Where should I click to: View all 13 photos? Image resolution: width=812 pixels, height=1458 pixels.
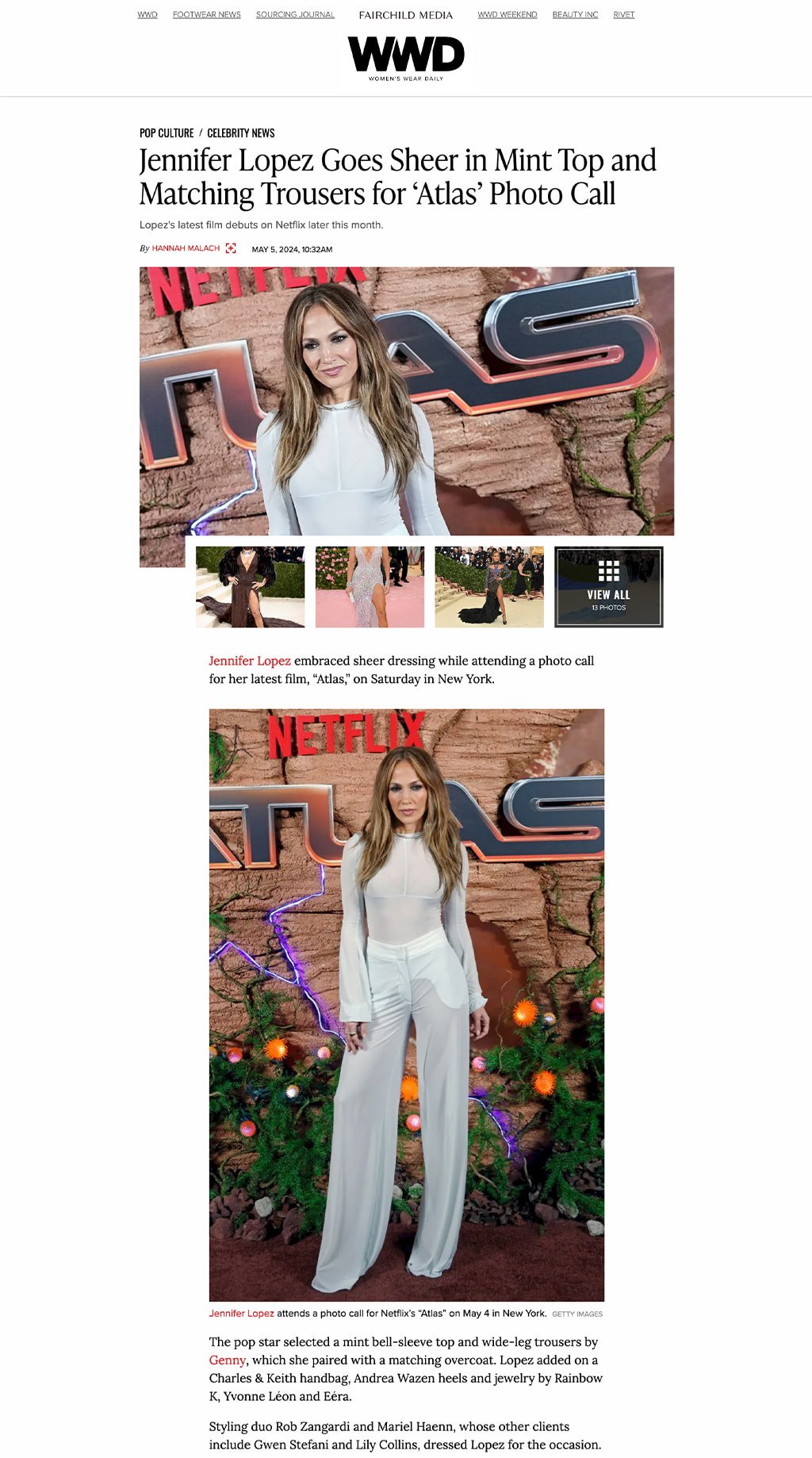pos(608,587)
